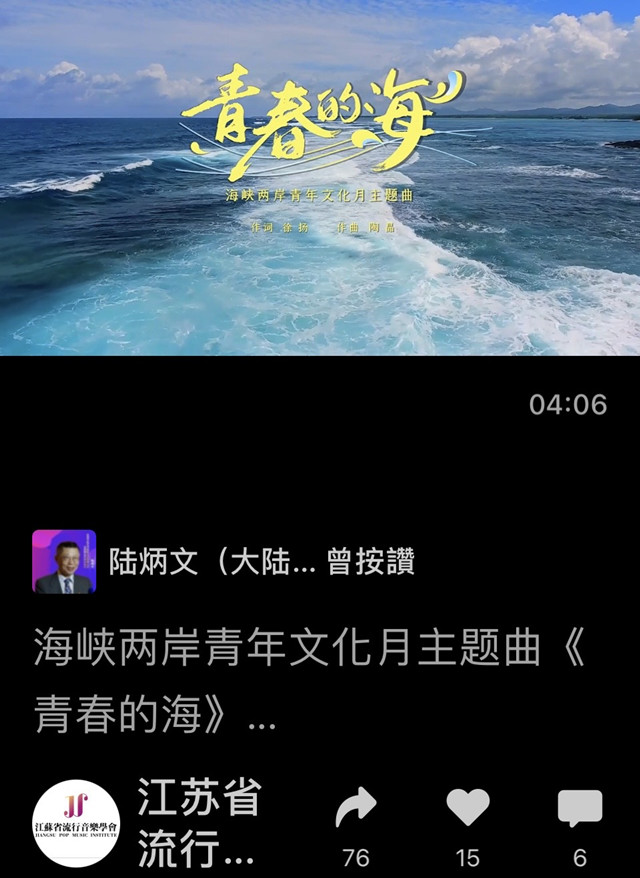Play the 青春的海 video

coord(320,178)
